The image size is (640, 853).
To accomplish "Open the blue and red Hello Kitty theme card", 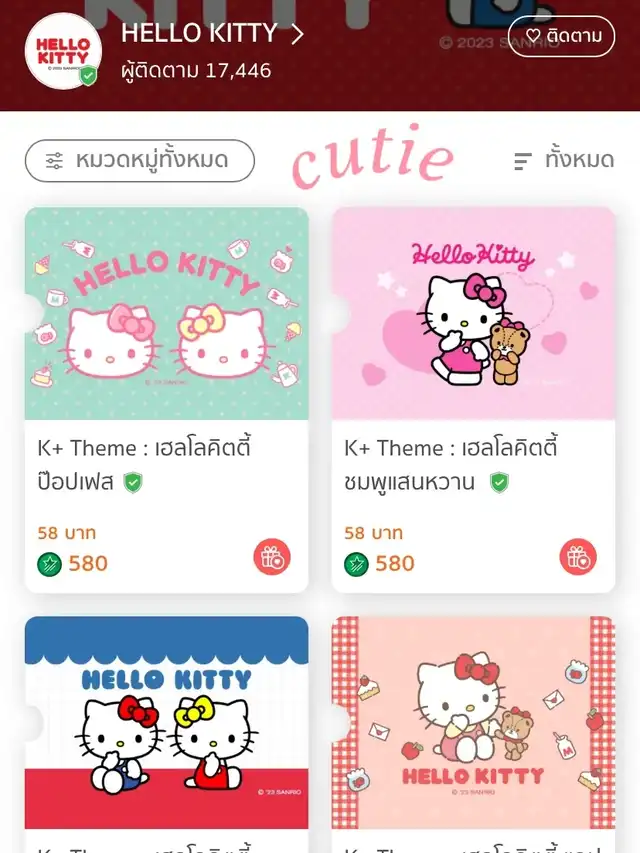I will 166,722.
